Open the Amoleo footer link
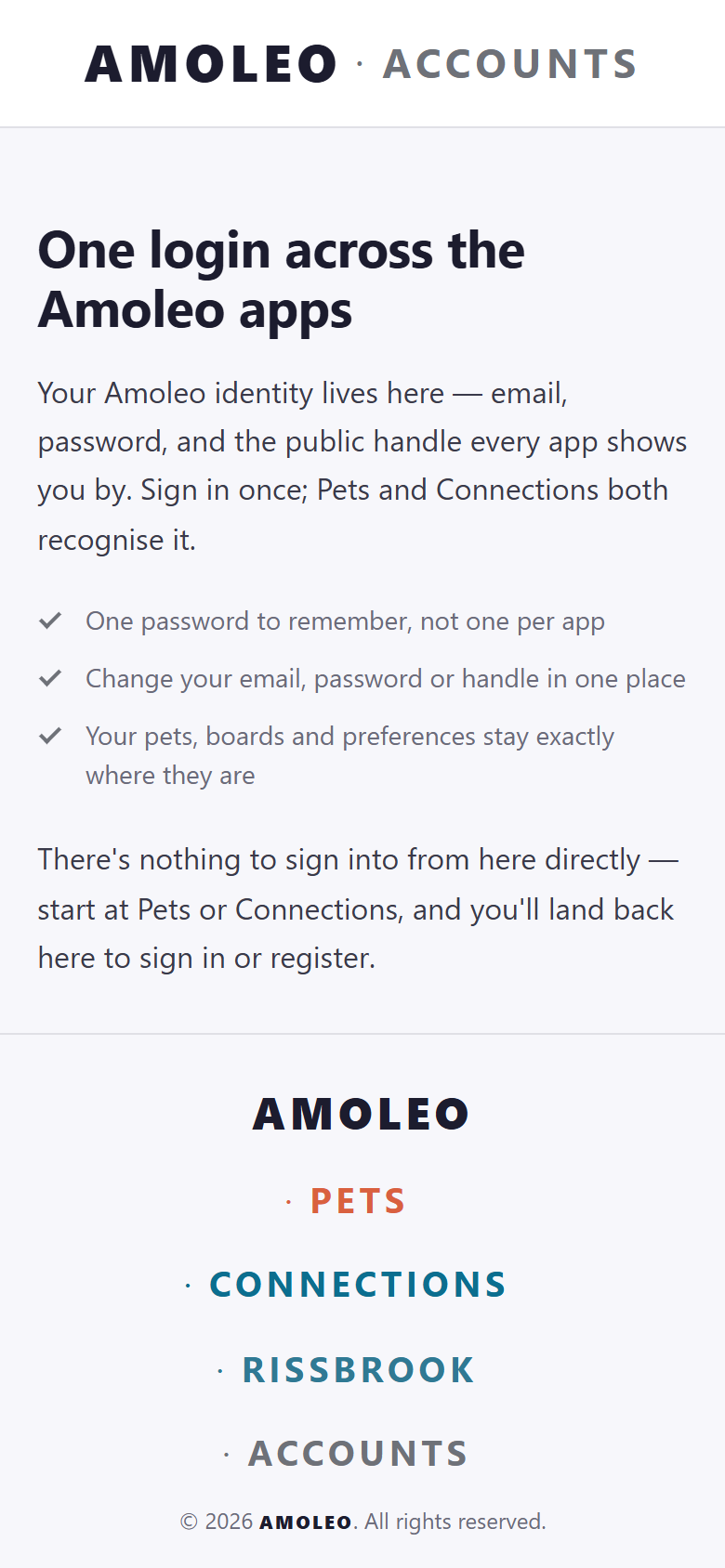 coord(362,1114)
